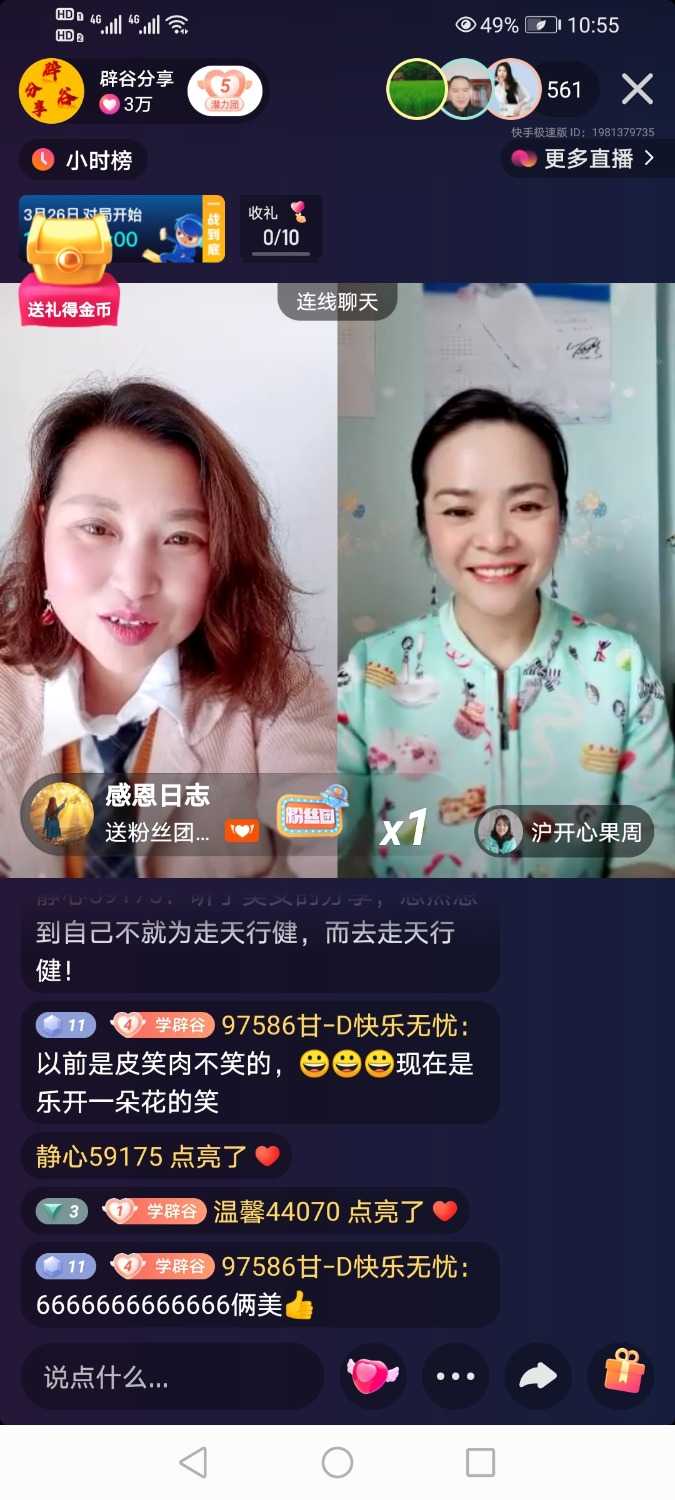Open the 漾力团 fan badge
675x1500 pixels.
point(225,92)
